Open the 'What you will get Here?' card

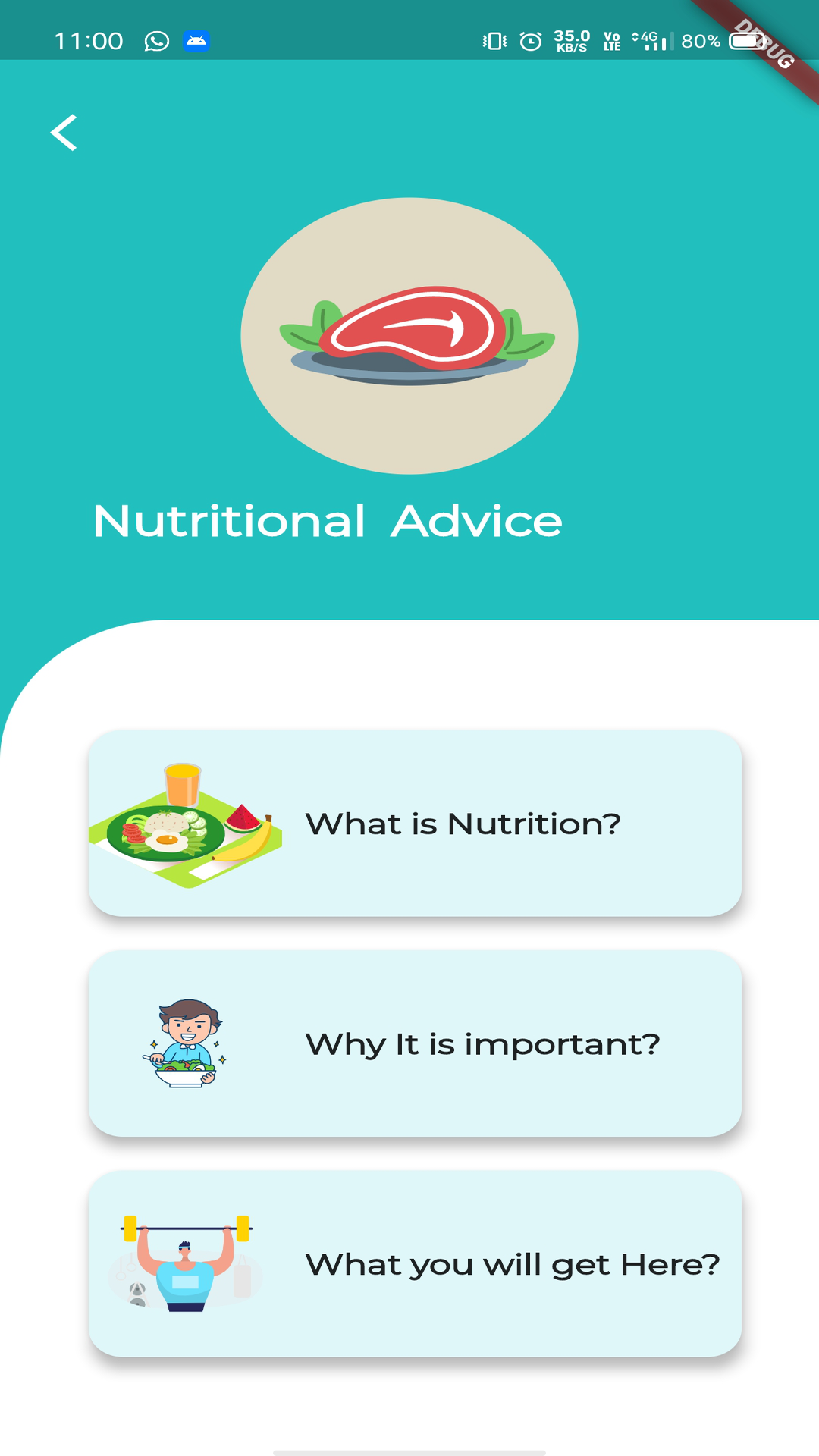415,1263
